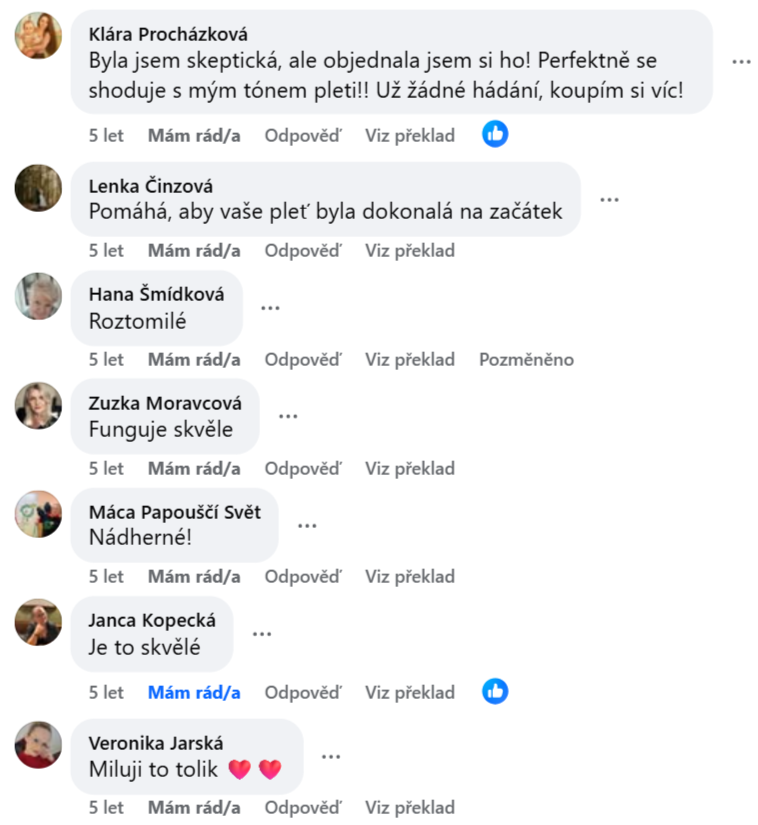The height and width of the screenshot is (825, 758).
Task: Remove like from Janca Kopecká's comment
Action: coord(194,693)
